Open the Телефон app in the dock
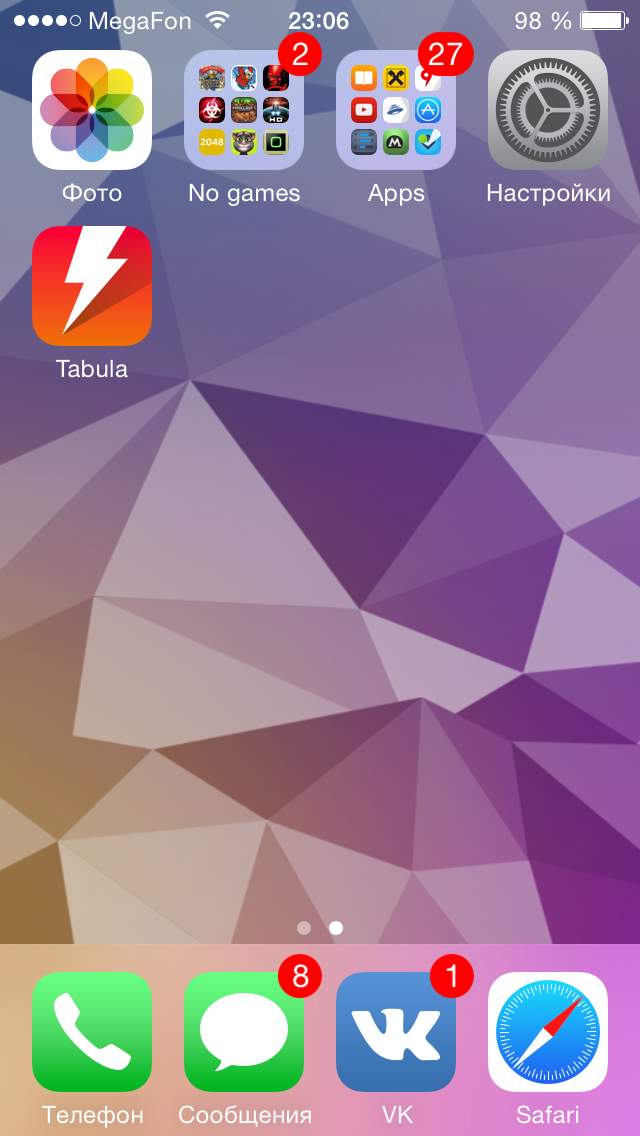640x1136 pixels. click(x=92, y=1031)
